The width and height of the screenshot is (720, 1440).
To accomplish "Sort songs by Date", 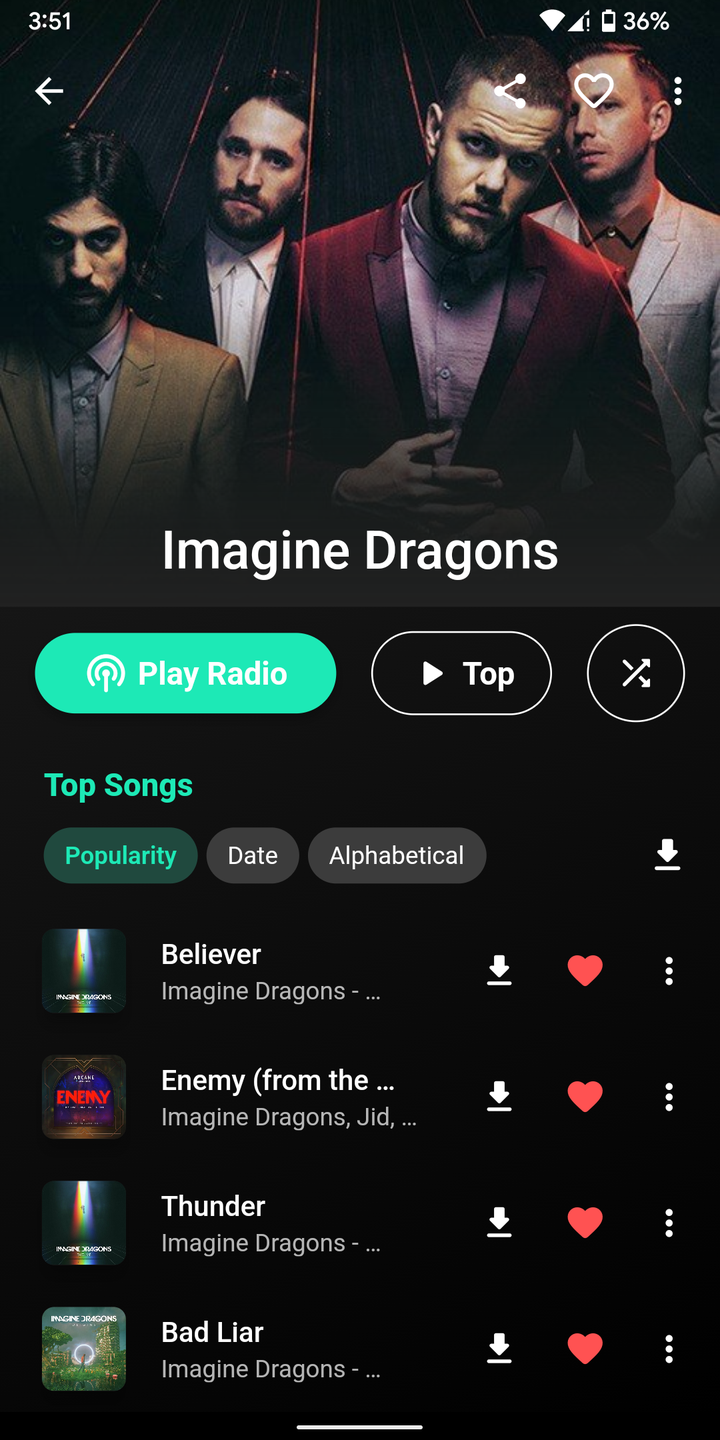I will (252, 855).
